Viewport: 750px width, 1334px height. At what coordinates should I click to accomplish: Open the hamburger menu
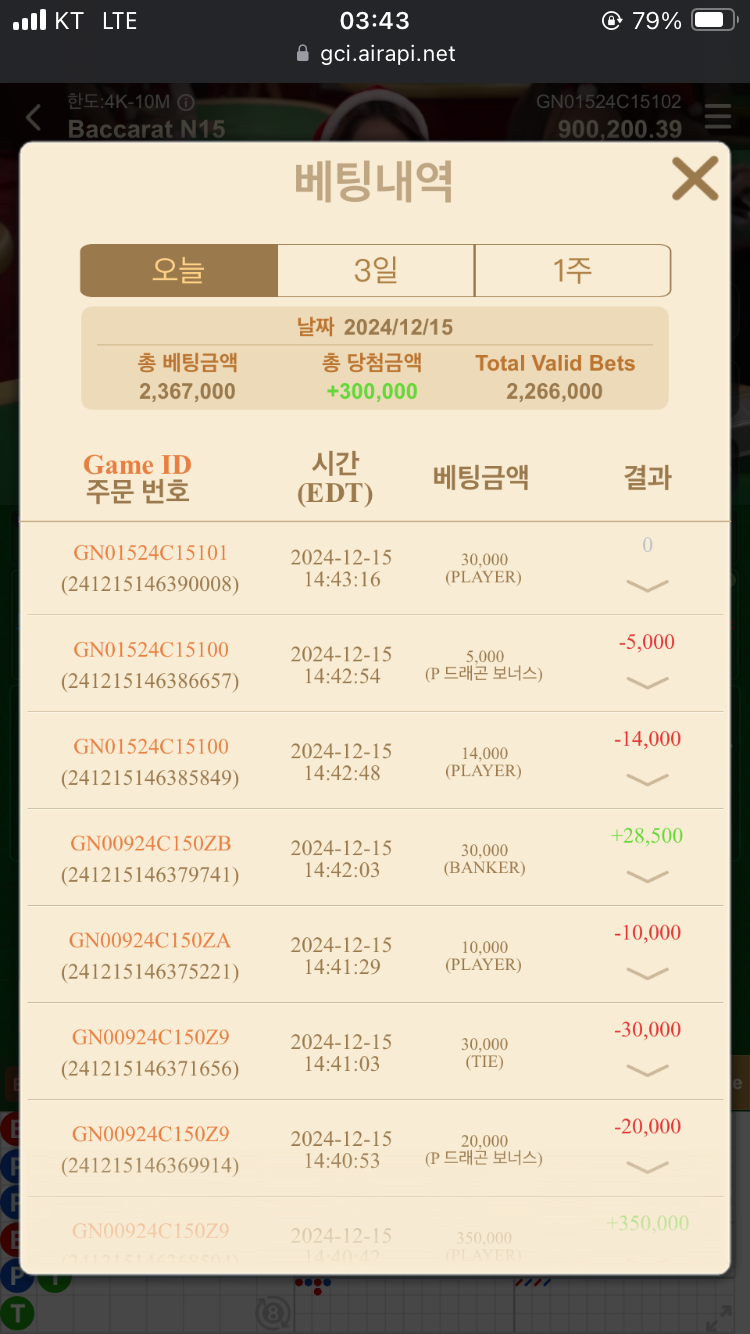(x=718, y=117)
